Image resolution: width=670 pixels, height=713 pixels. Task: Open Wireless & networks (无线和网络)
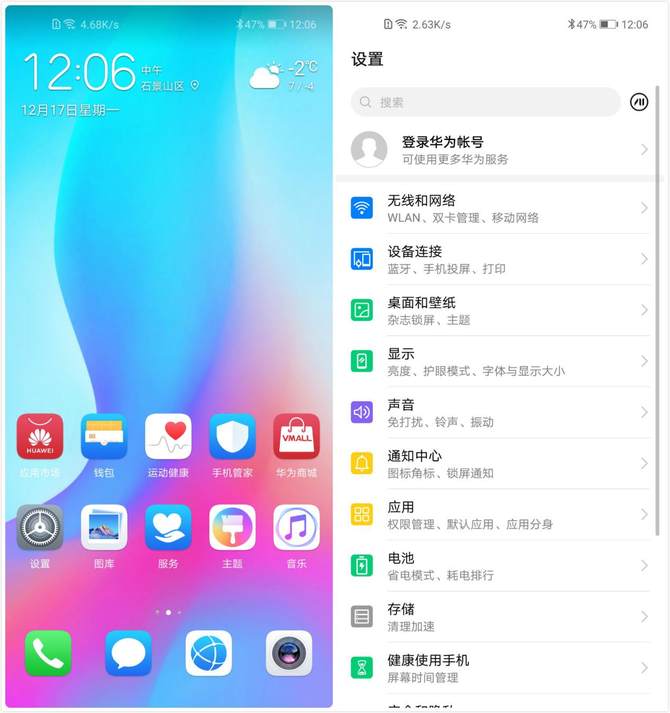[x=500, y=208]
